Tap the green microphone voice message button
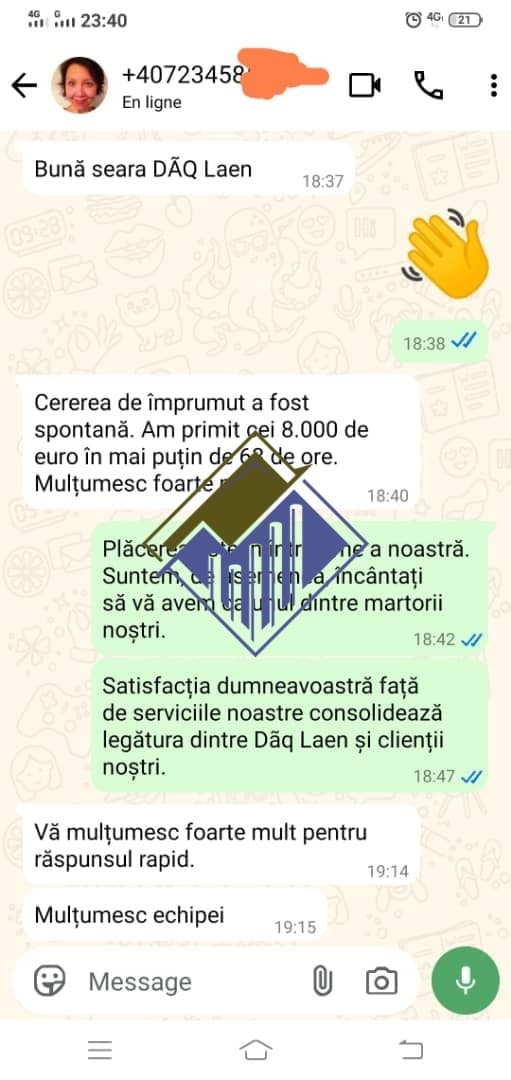511x1080 pixels. [x=466, y=981]
